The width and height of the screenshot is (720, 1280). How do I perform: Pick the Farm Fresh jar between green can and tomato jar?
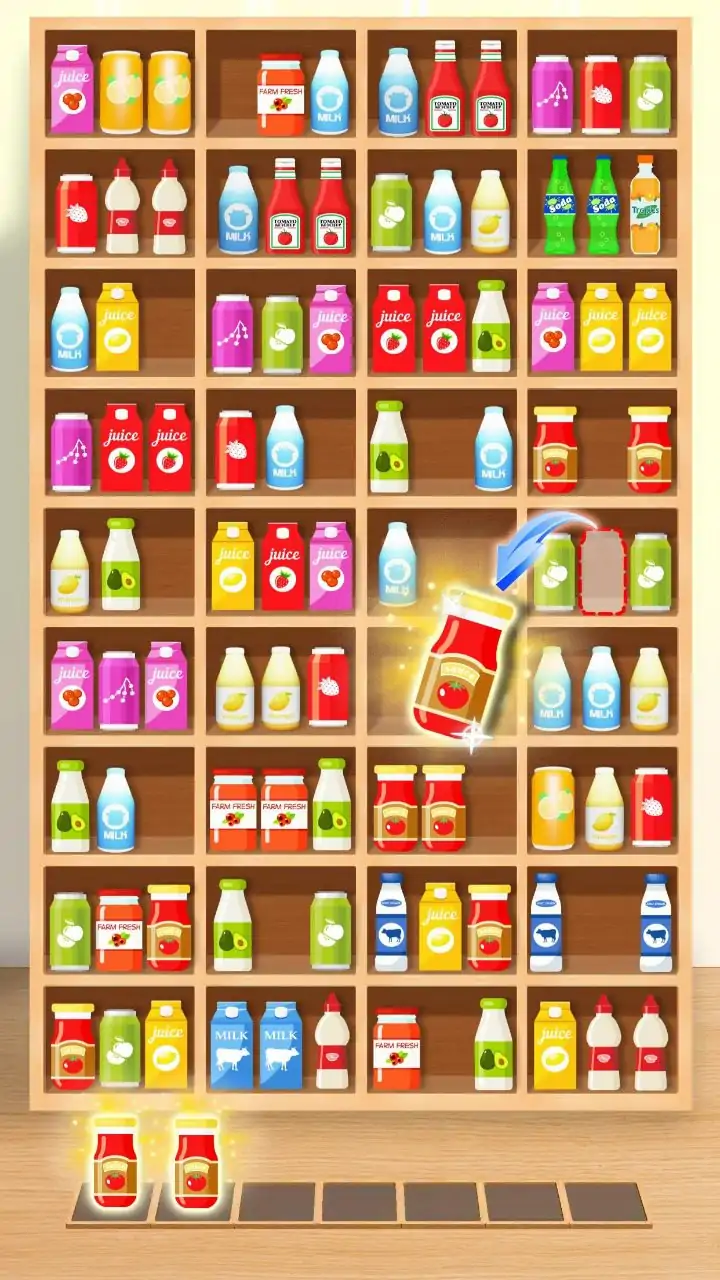(119, 930)
